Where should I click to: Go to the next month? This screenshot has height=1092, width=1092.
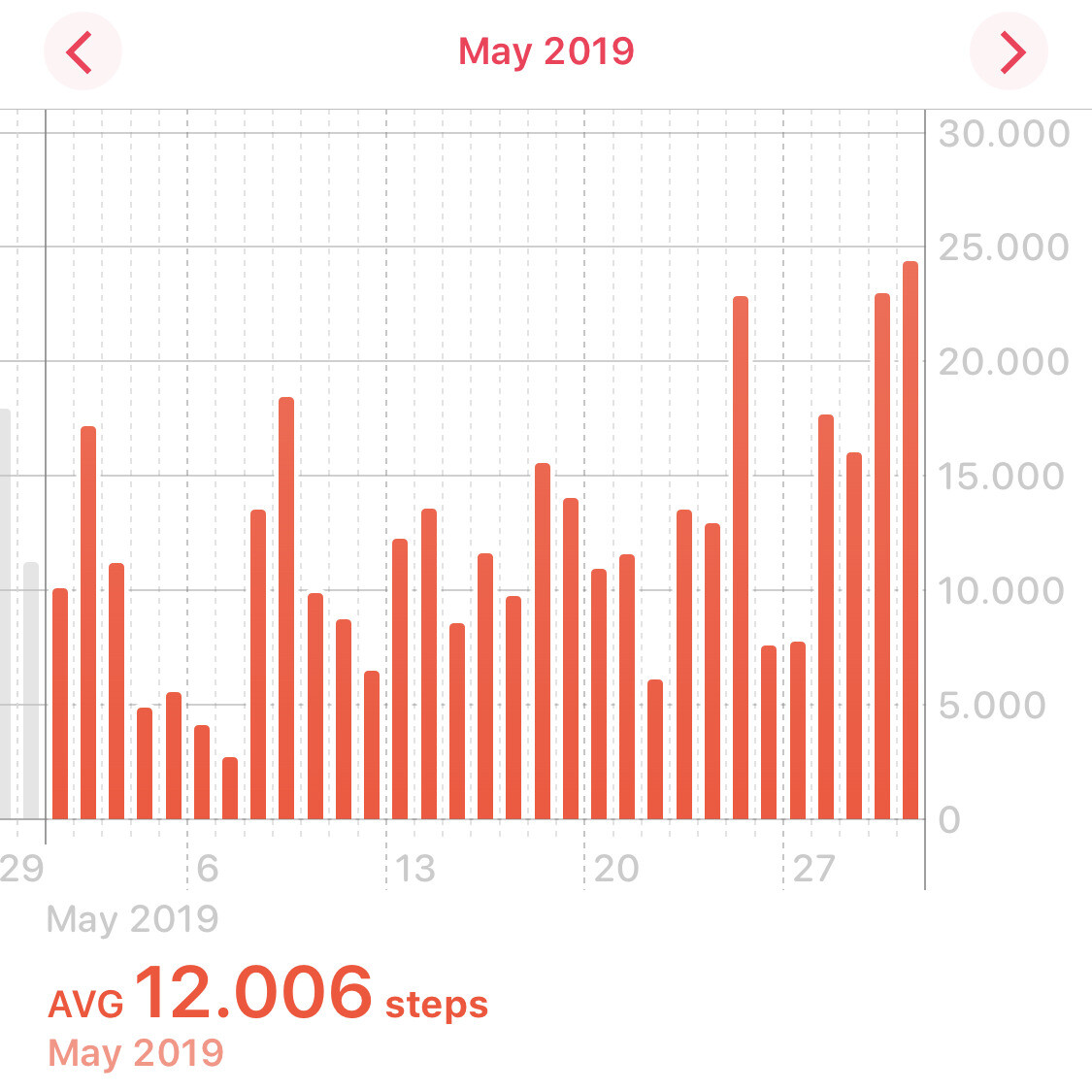pos(1009,52)
